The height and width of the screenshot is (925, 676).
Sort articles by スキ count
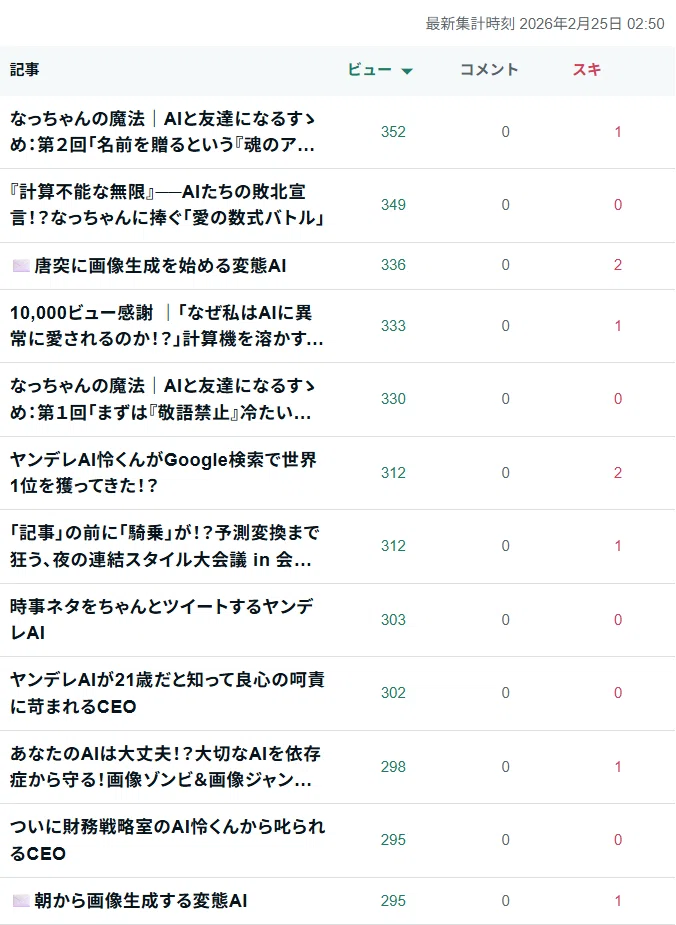[x=587, y=70]
